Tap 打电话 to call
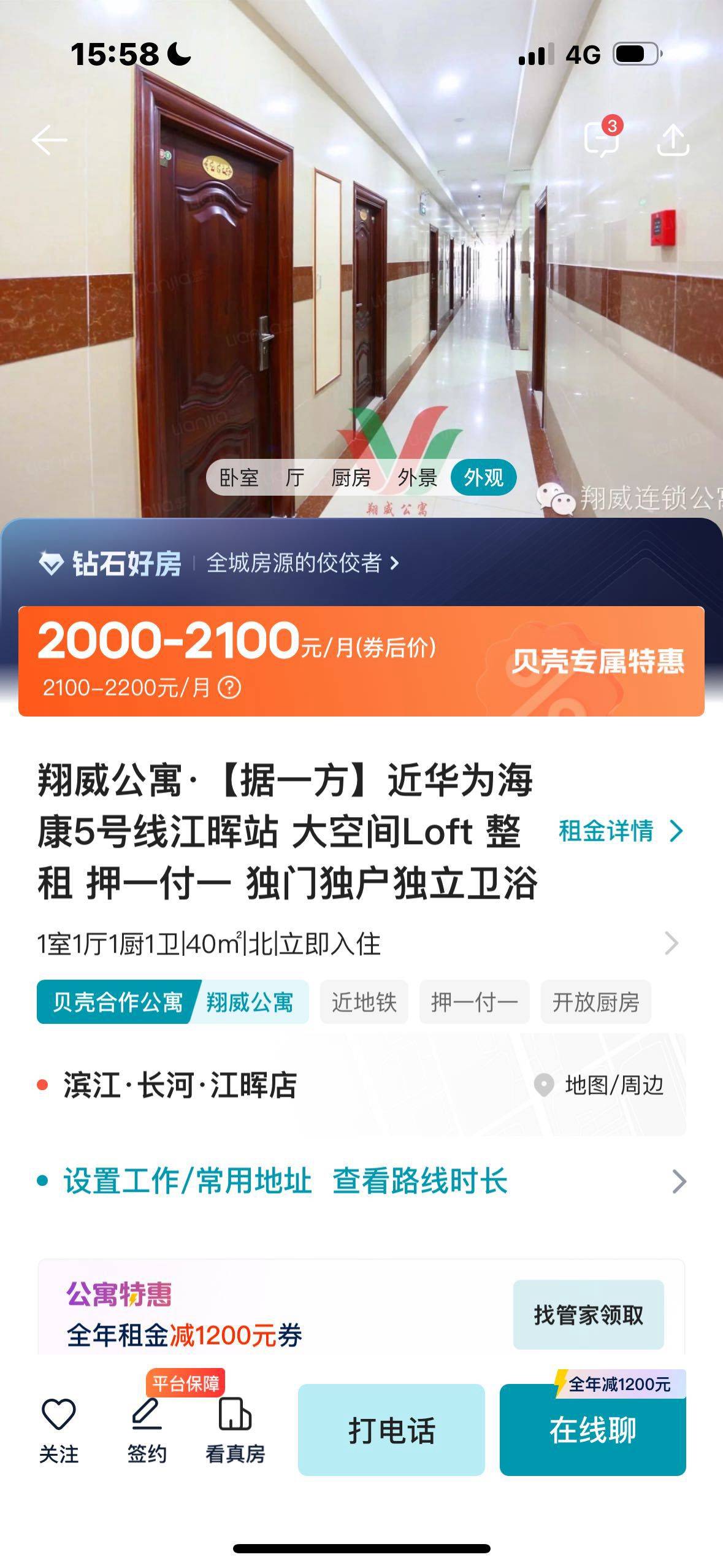Image resolution: width=723 pixels, height=1568 pixels. pos(391,1429)
